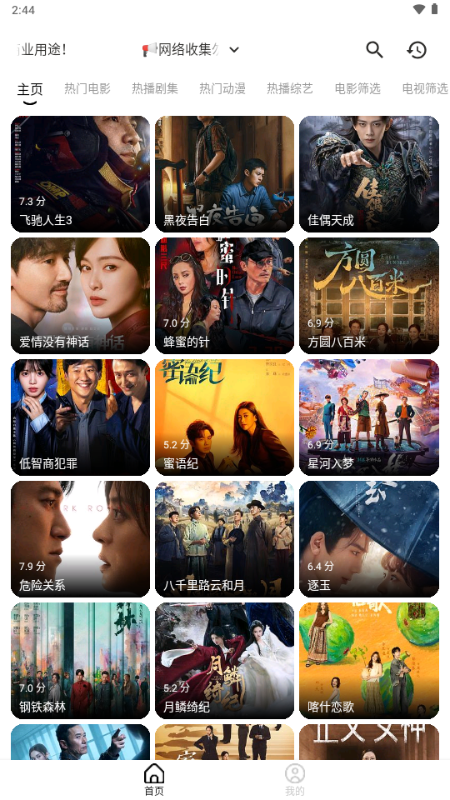The image size is (450, 800).
Task: Switch to the 我的 bottom tab
Action: pyautogui.click(x=294, y=780)
